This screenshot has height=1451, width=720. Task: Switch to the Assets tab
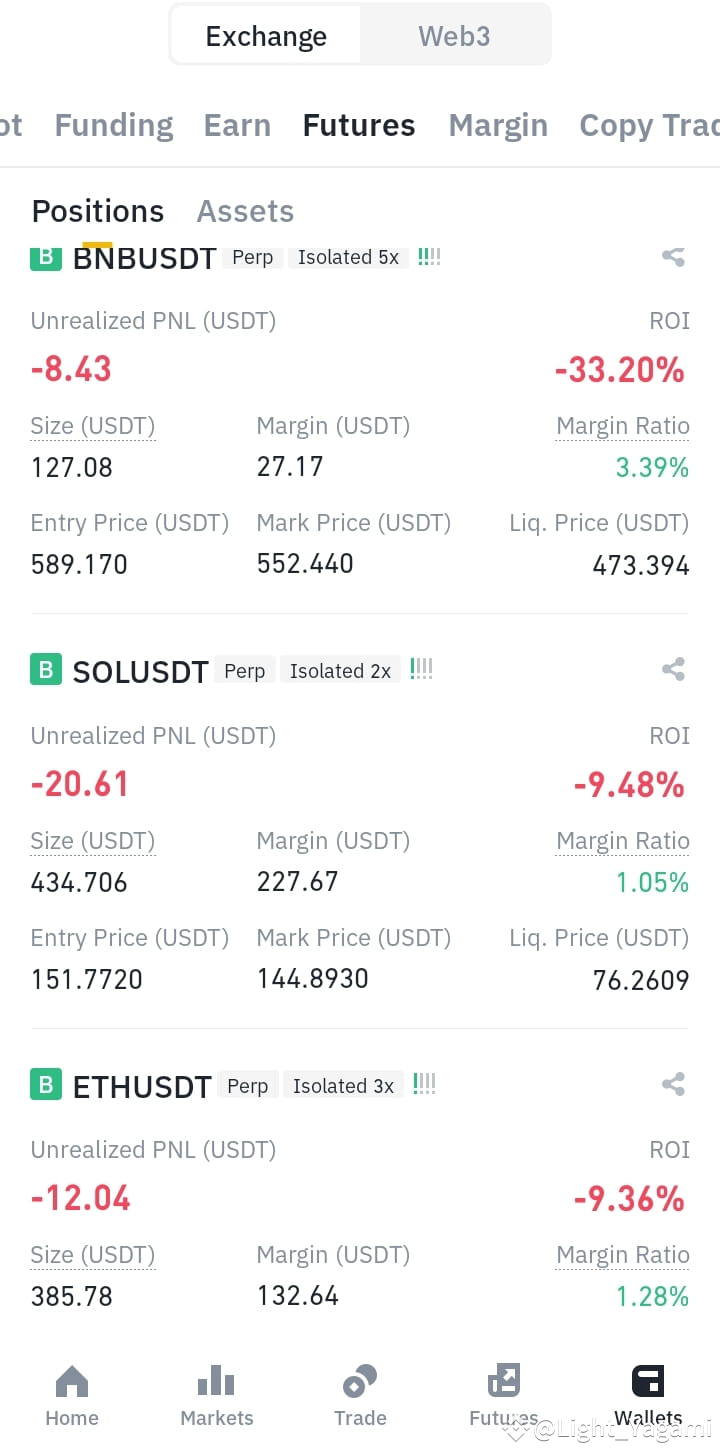[x=244, y=211]
